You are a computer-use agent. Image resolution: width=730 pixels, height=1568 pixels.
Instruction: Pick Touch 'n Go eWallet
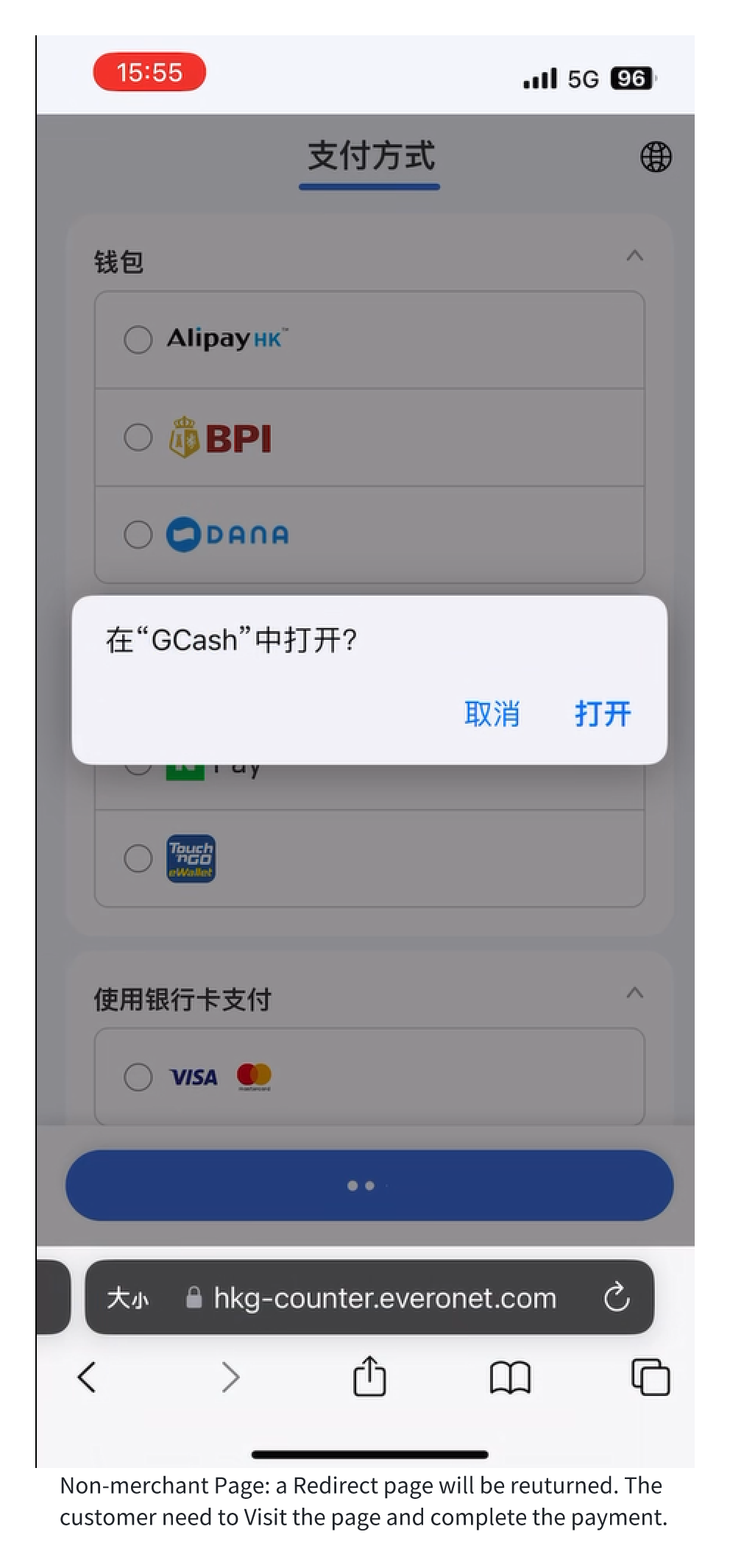tap(138, 858)
